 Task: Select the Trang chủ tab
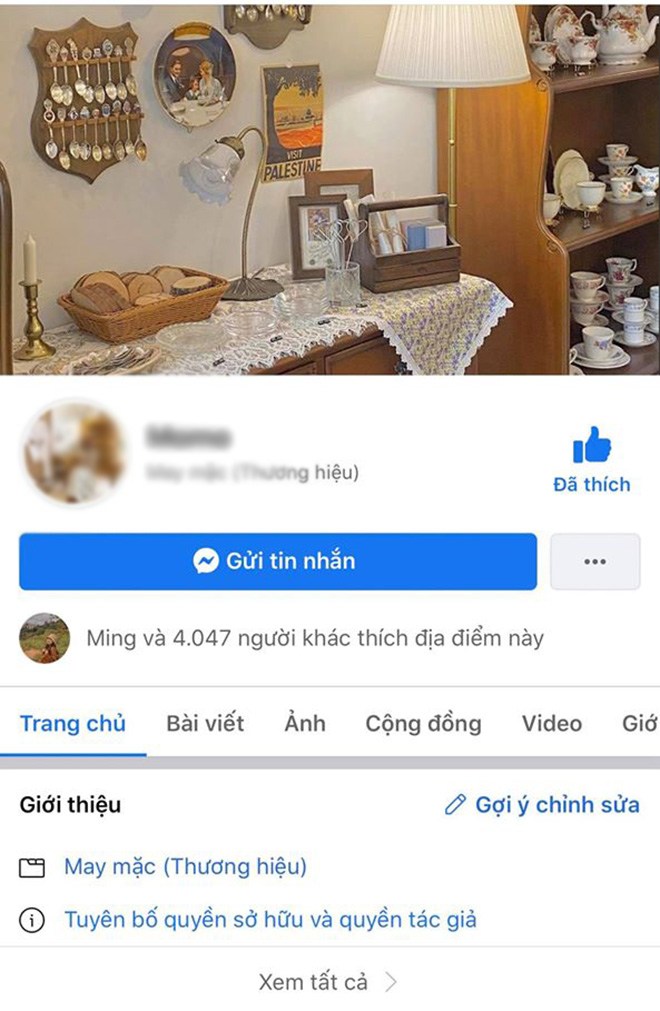[73, 723]
